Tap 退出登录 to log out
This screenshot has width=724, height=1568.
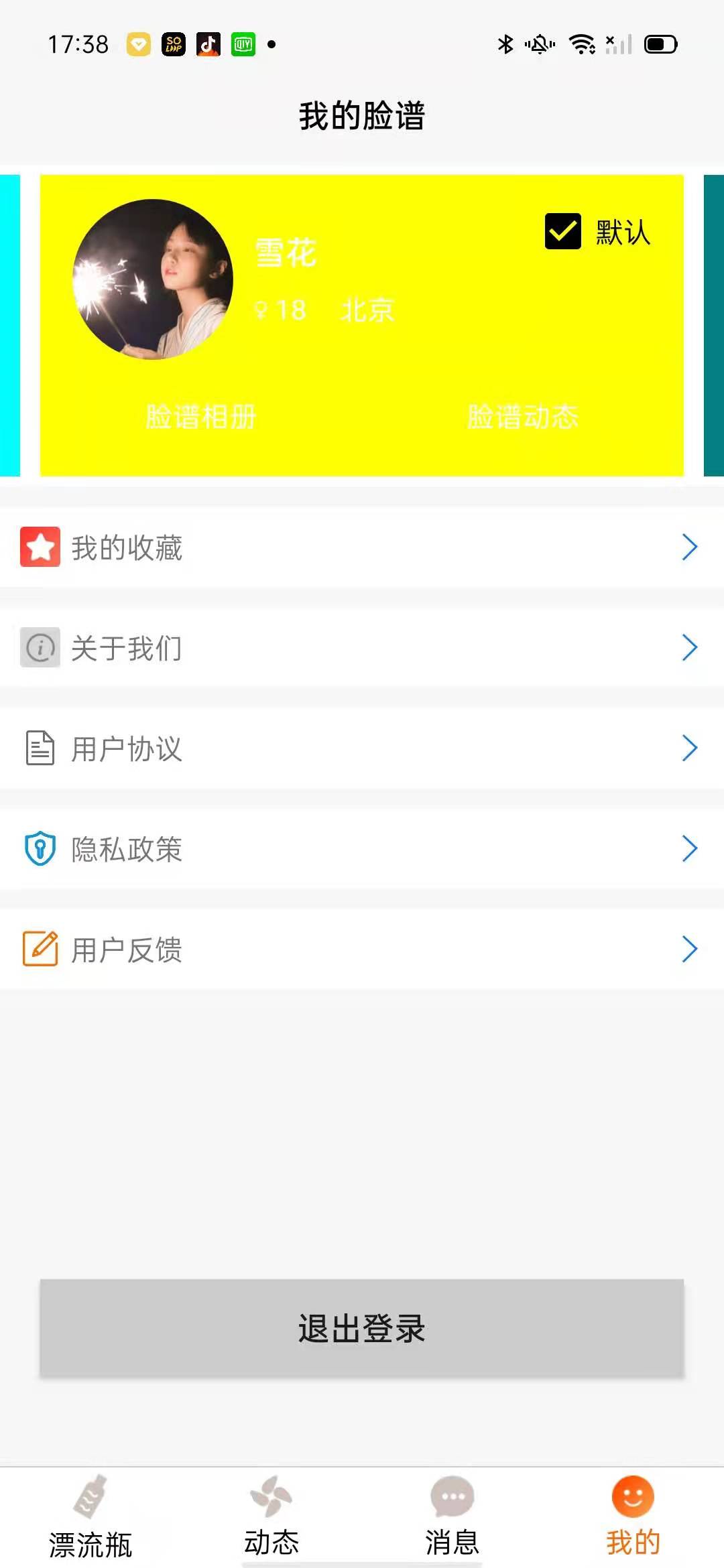(362, 1328)
